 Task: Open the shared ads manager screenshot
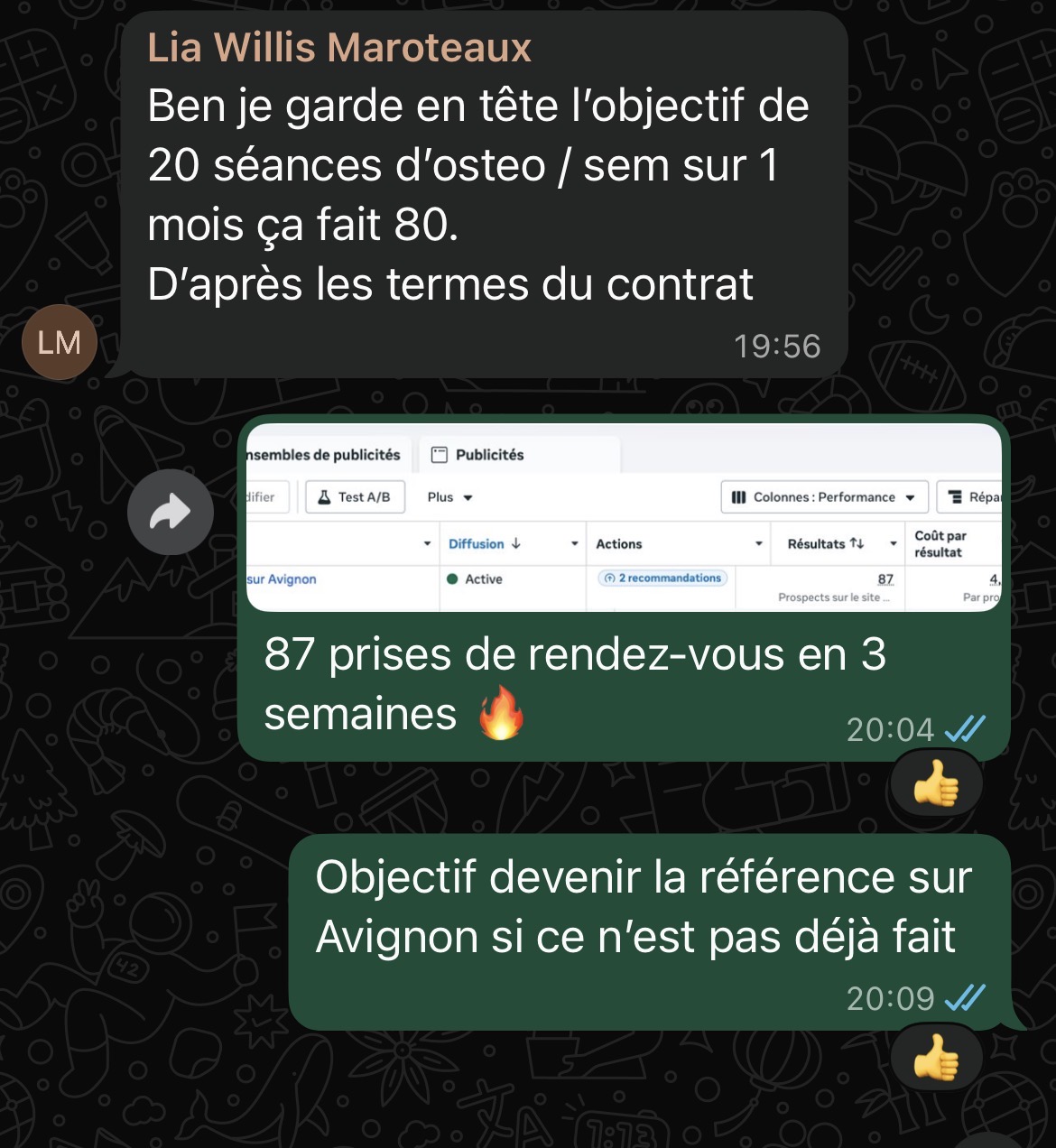624,517
